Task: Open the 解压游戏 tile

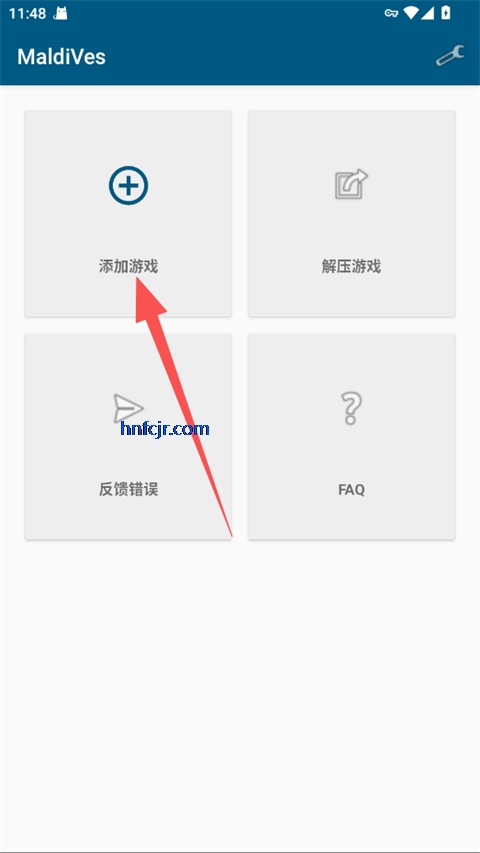Action: pos(352,213)
